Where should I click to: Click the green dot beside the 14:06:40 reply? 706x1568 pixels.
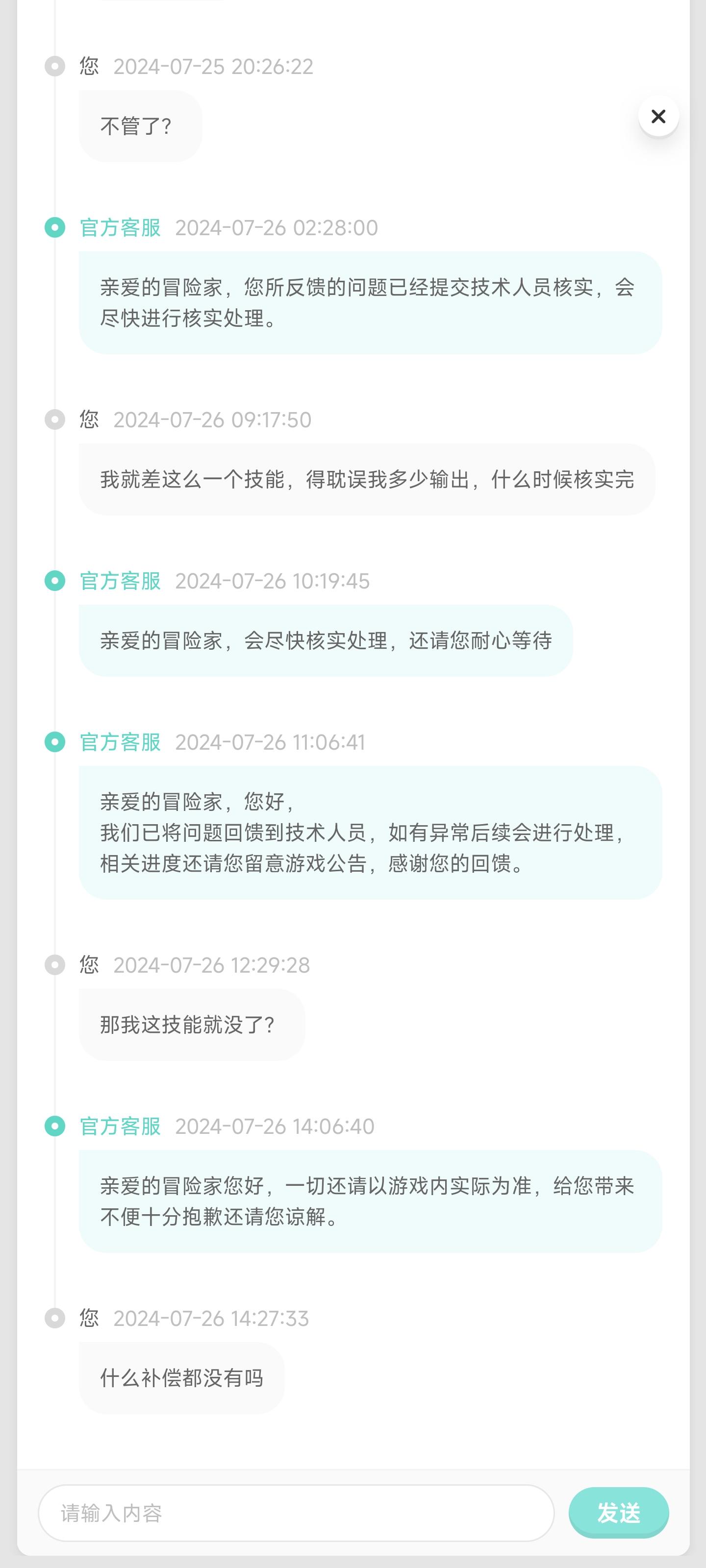55,1127
